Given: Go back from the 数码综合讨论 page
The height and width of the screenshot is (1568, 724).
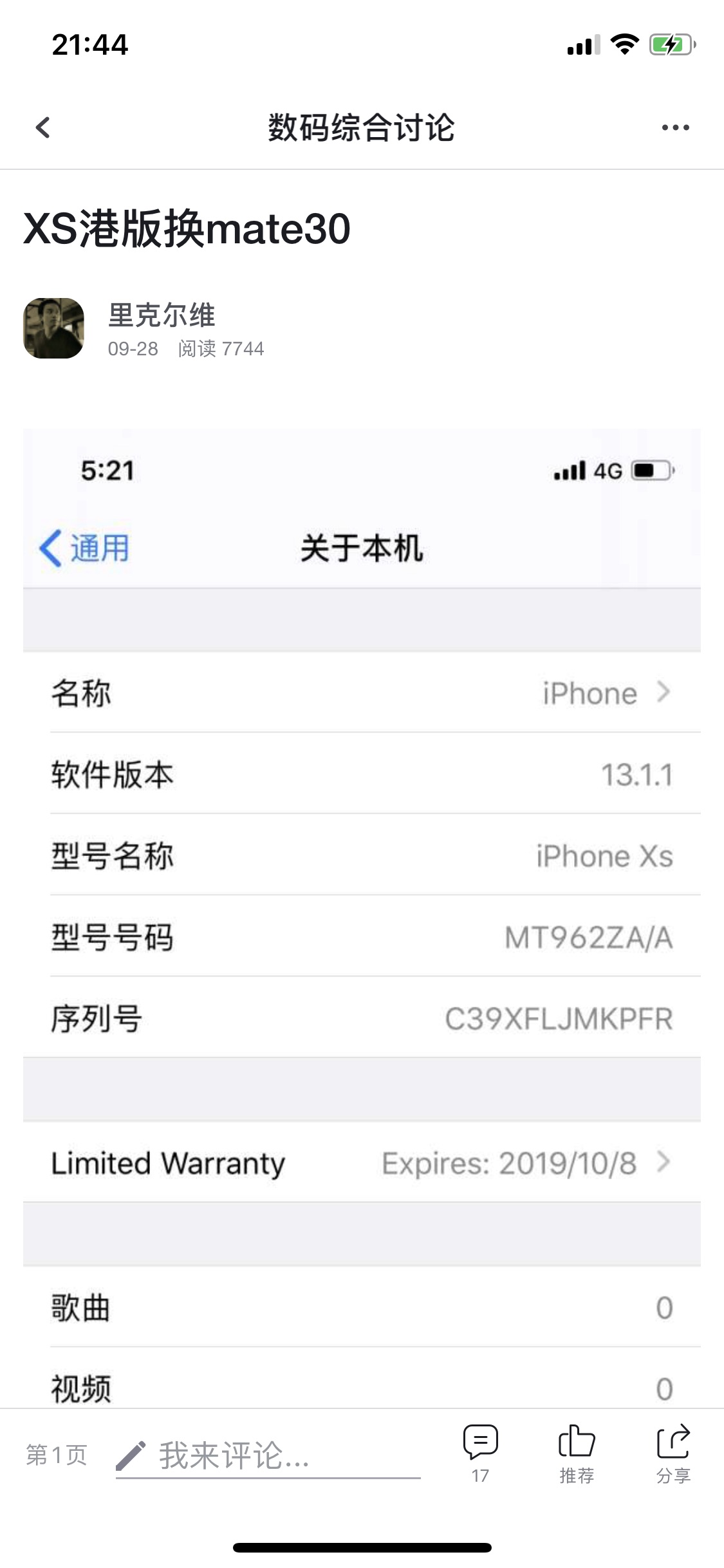Looking at the screenshot, I should (43, 127).
